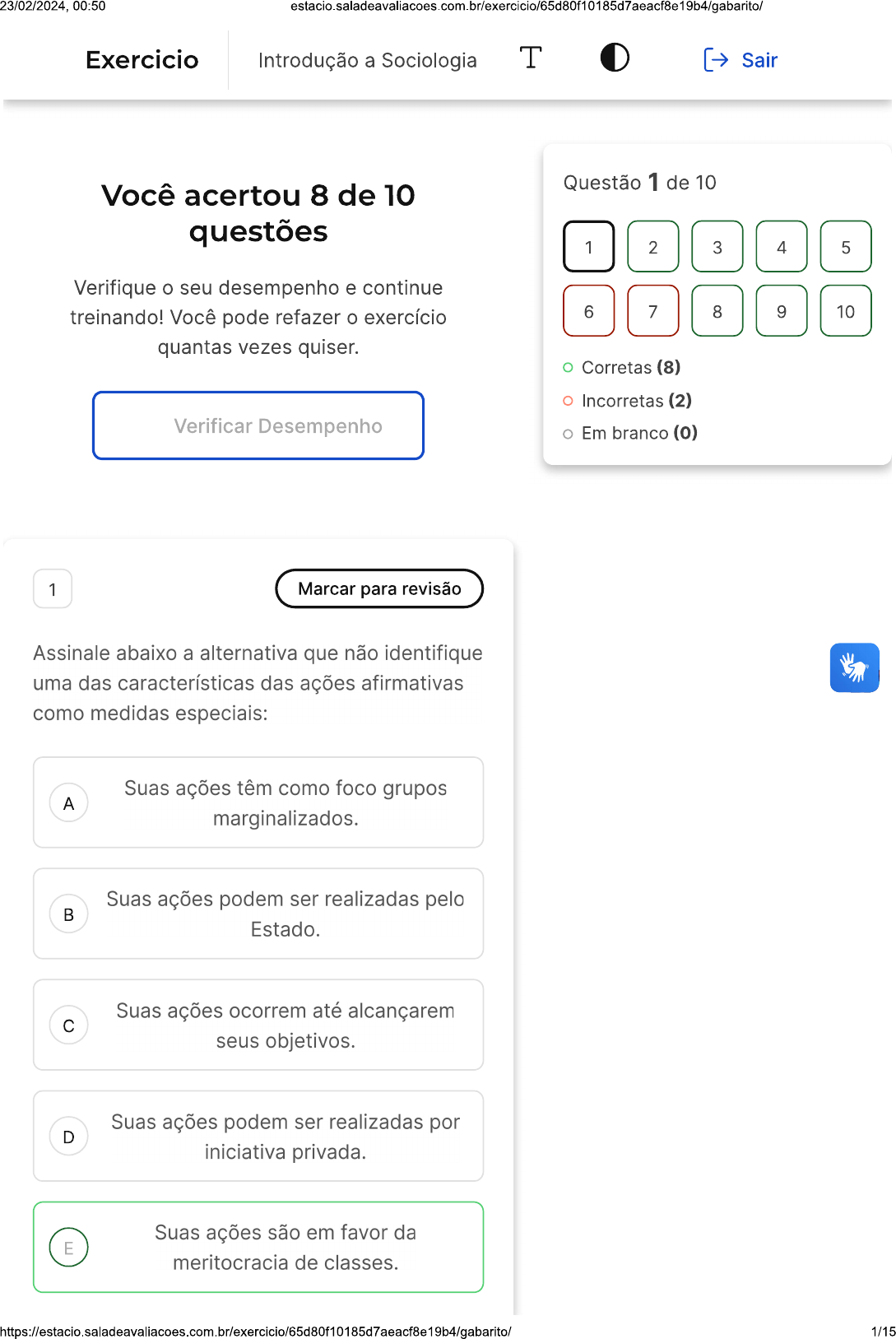Open question 4 in the grid
Viewport: 896px width, 1339px height.
tap(781, 247)
